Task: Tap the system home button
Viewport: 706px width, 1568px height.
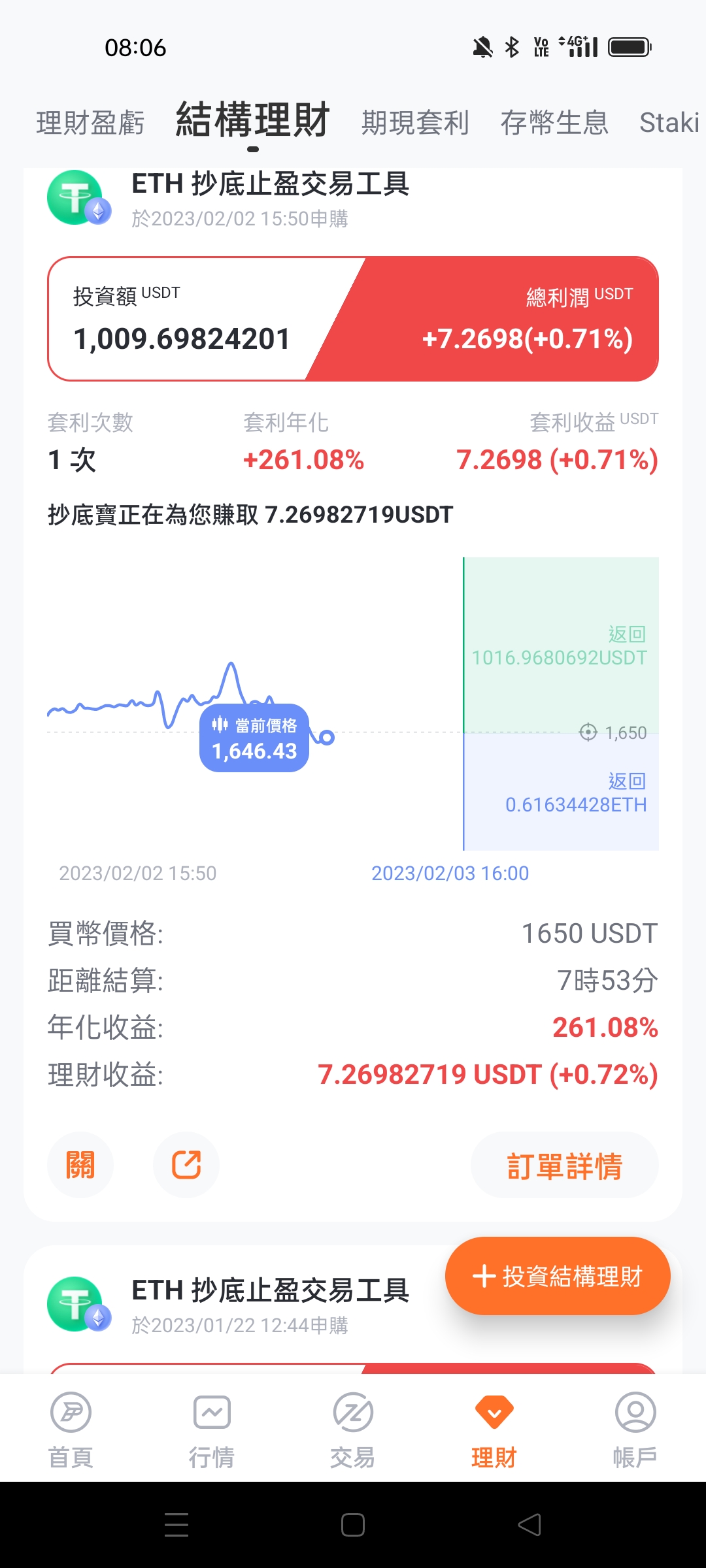Action: (x=353, y=1525)
